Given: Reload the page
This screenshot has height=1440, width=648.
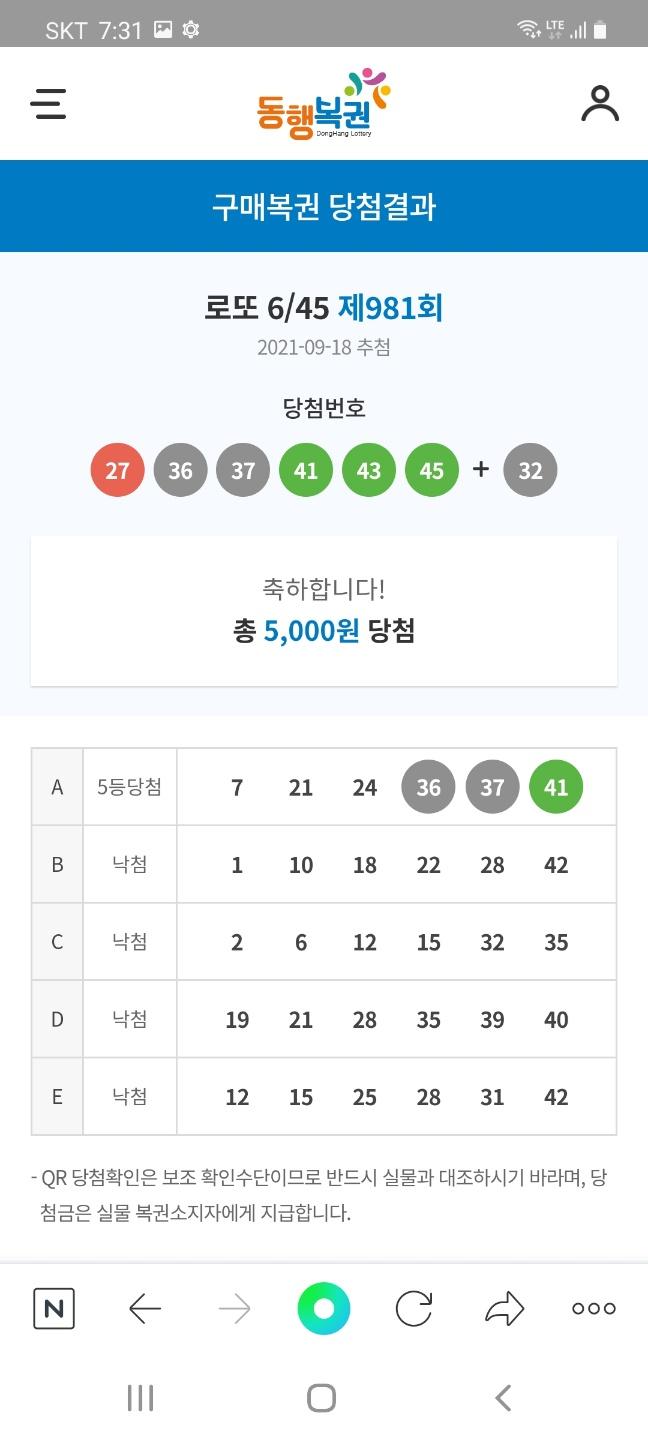Looking at the screenshot, I should click(x=413, y=1308).
